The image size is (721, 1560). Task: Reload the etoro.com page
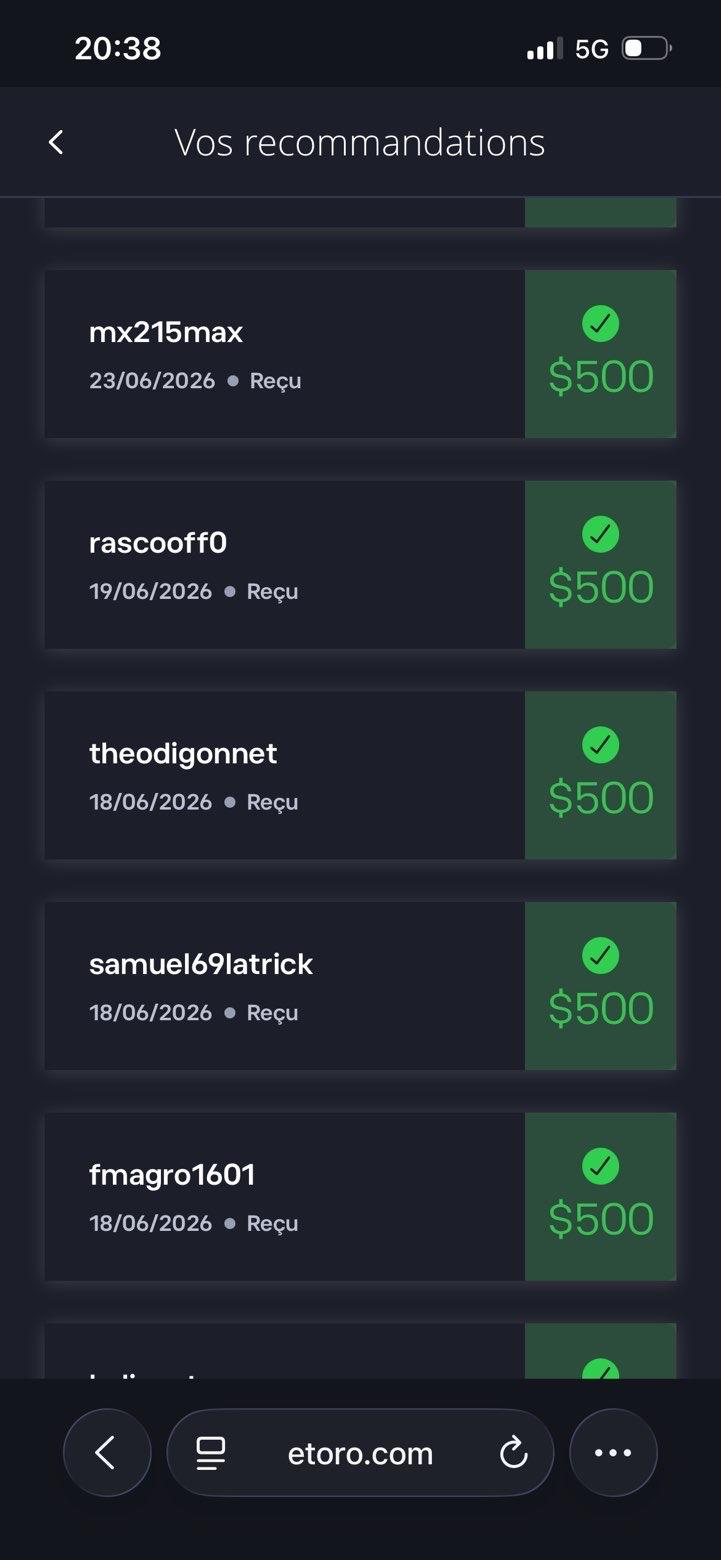pos(513,1453)
